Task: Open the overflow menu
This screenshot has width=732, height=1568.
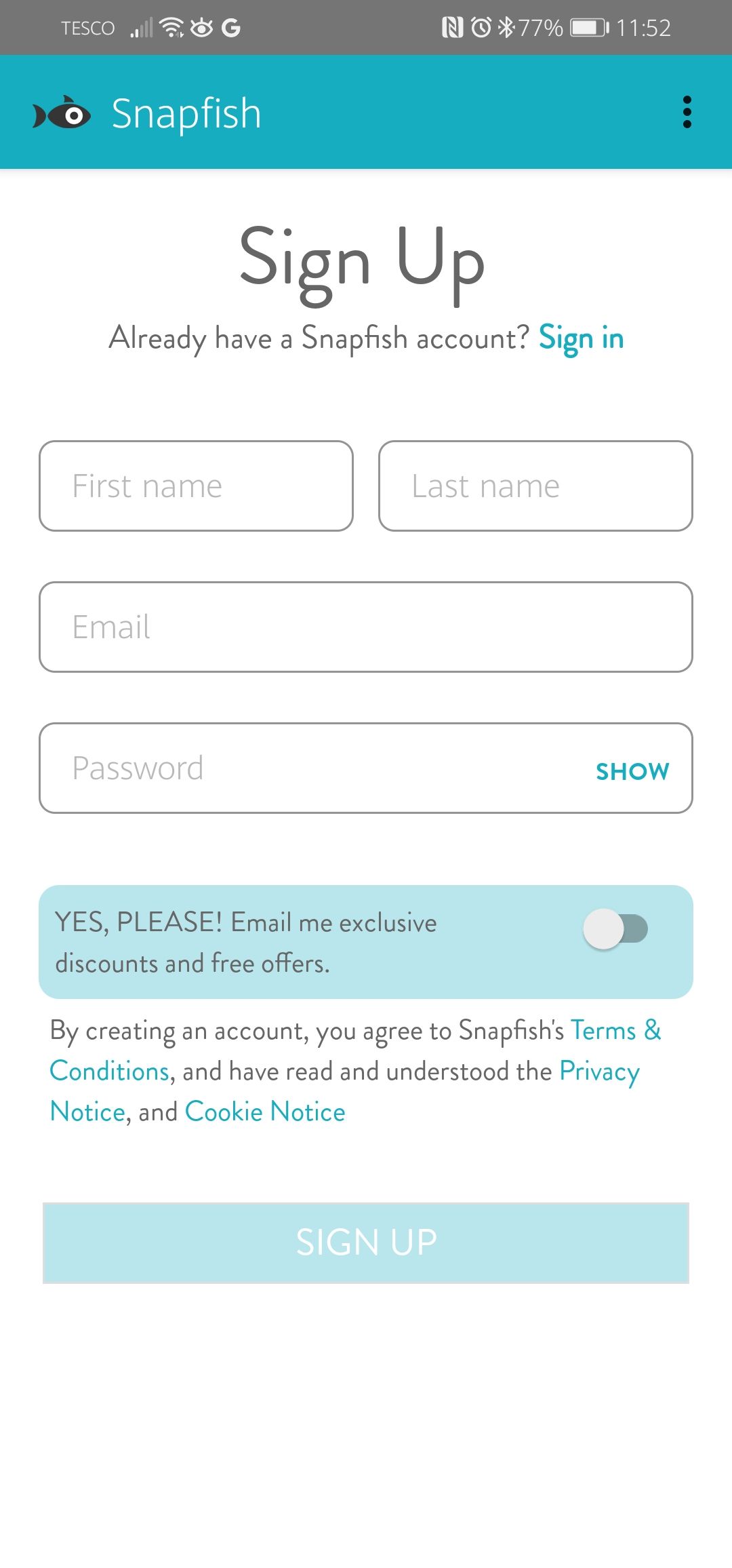Action: pyautogui.click(x=687, y=112)
